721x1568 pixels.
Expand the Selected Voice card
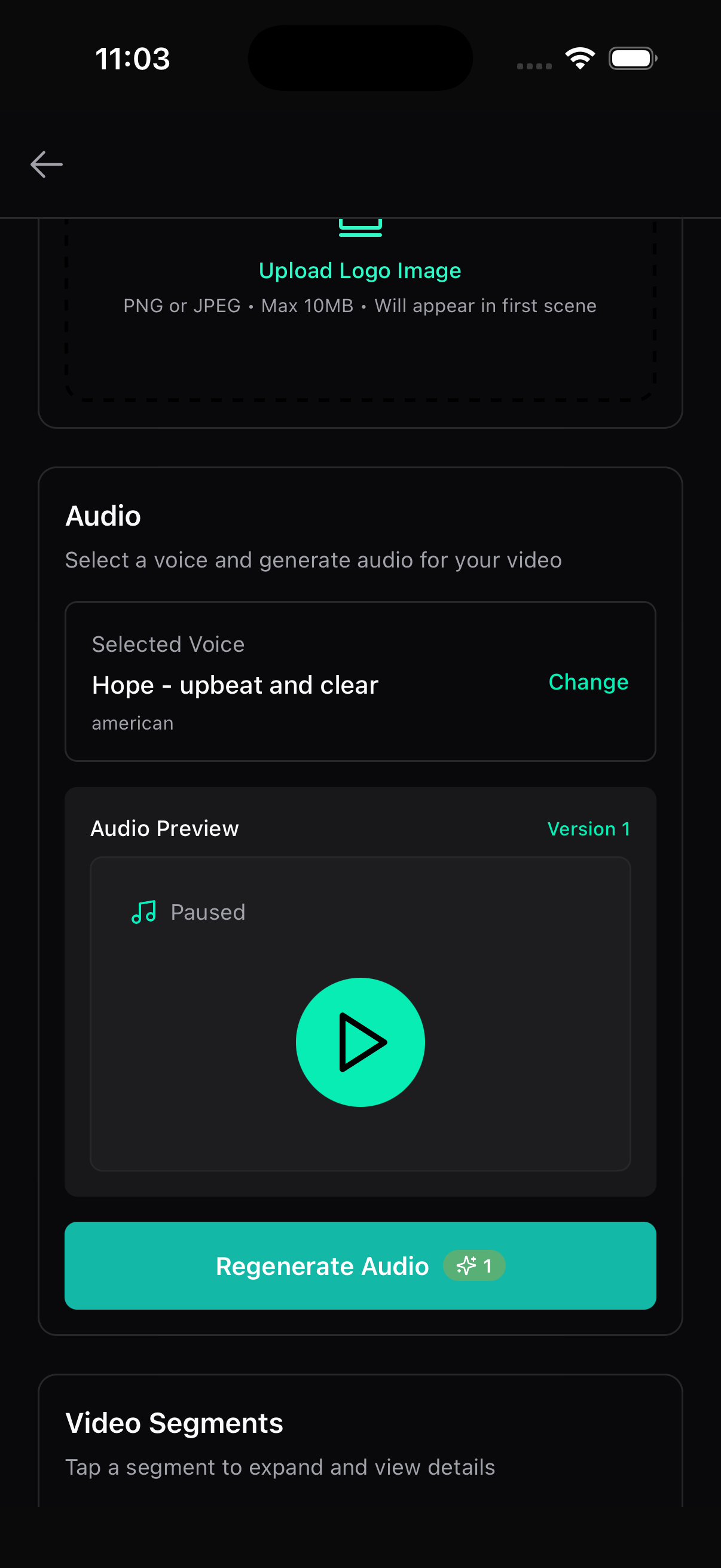click(360, 681)
